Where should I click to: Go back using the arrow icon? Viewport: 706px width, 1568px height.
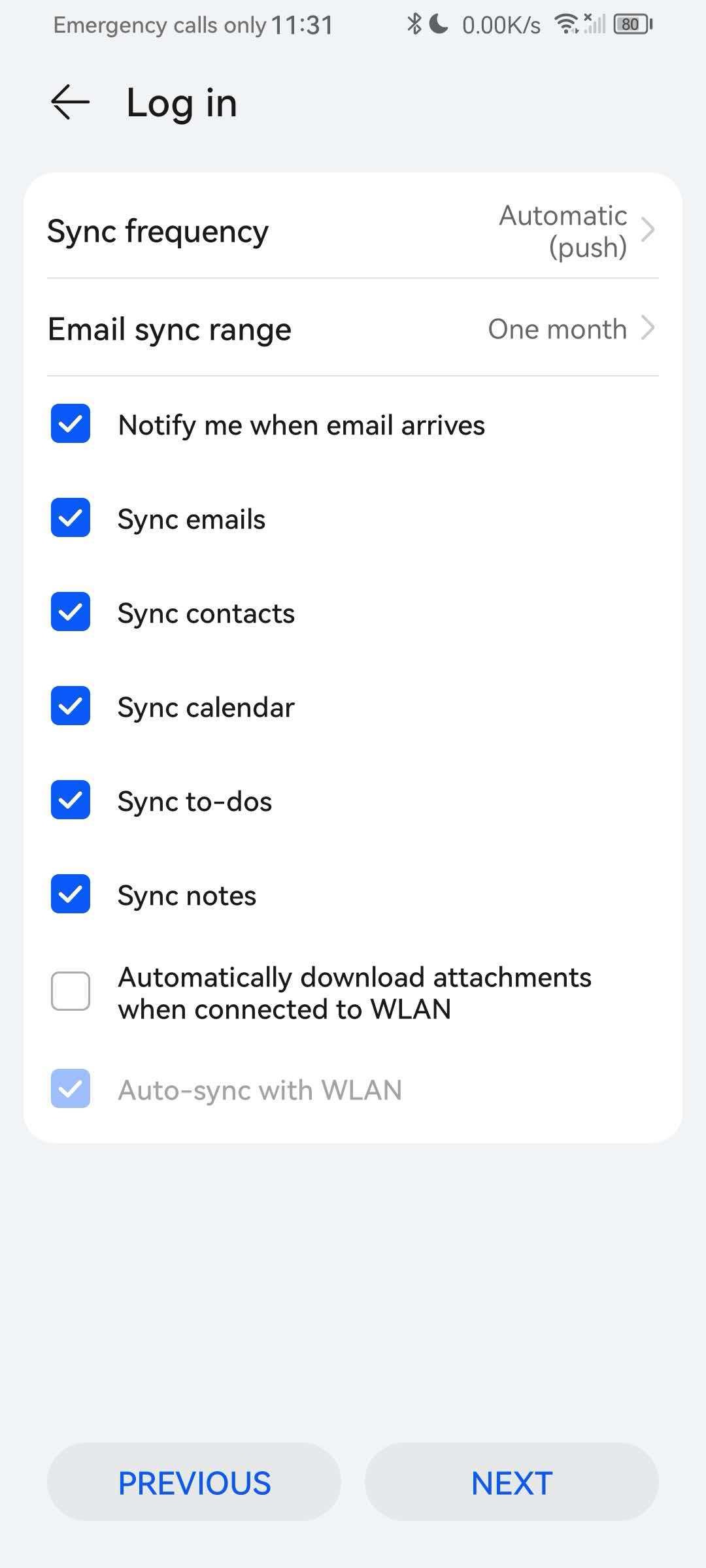pyautogui.click(x=70, y=103)
